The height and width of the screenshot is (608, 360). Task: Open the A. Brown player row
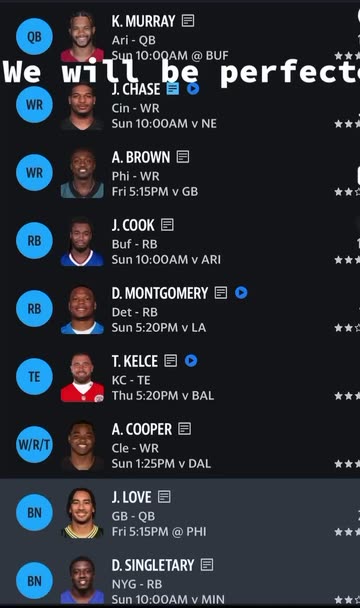(x=180, y=173)
